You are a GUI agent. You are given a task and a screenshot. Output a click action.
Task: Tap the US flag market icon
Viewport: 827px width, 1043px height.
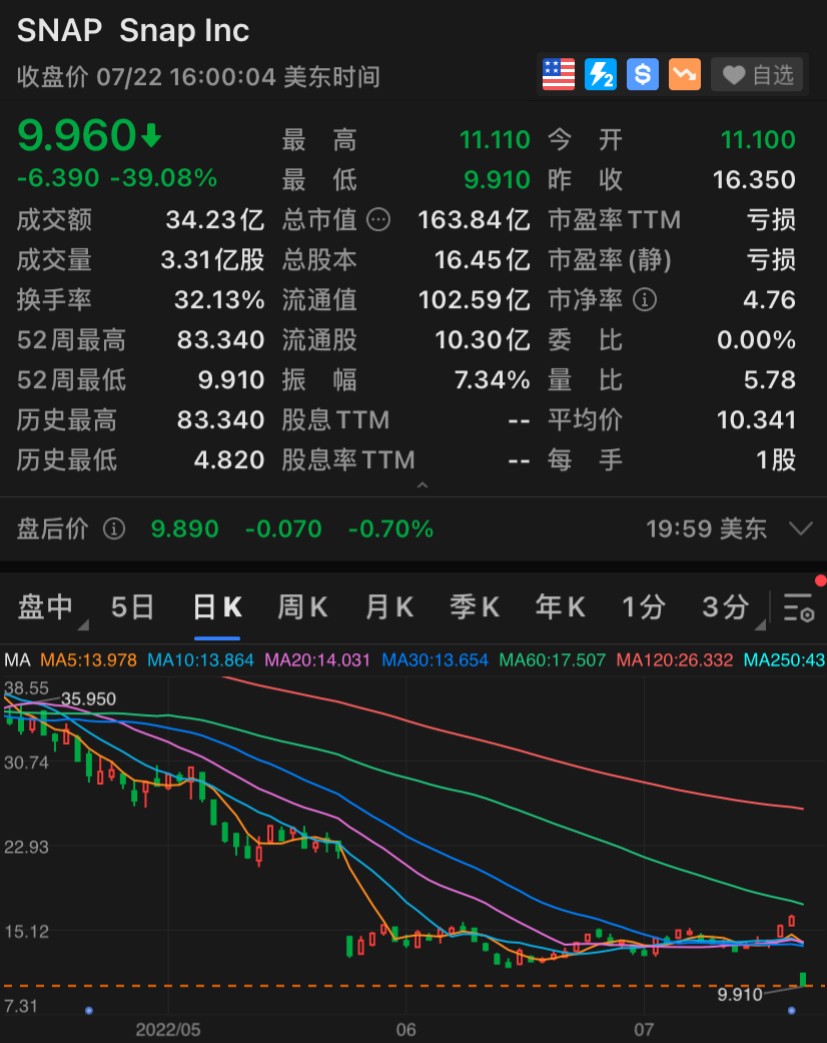click(558, 75)
